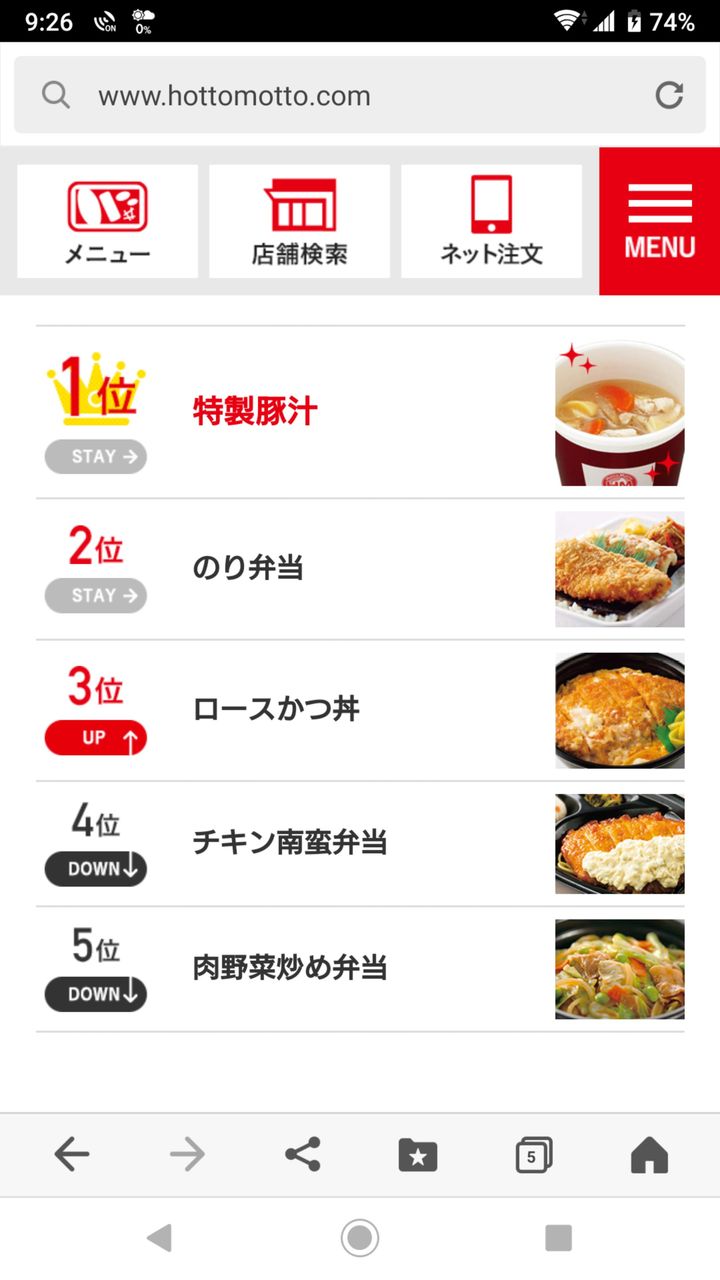The height and width of the screenshot is (1280, 720).
Task: Go to 店舗検索 store search
Action: coord(299,221)
